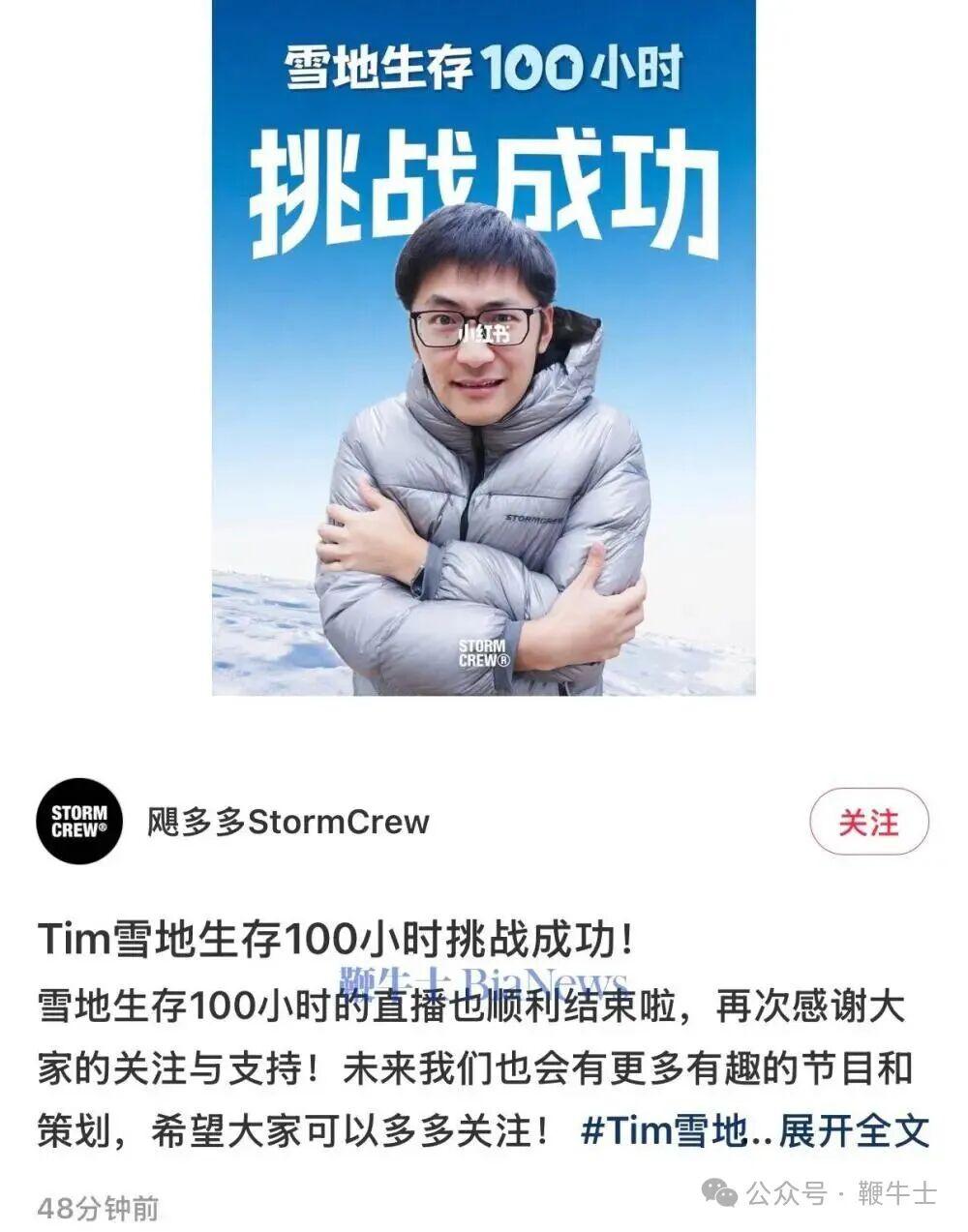Image resolution: width=968 pixels, height=1232 pixels.
Task: Open the 飓多多StormCrew username
Action: click(x=288, y=822)
